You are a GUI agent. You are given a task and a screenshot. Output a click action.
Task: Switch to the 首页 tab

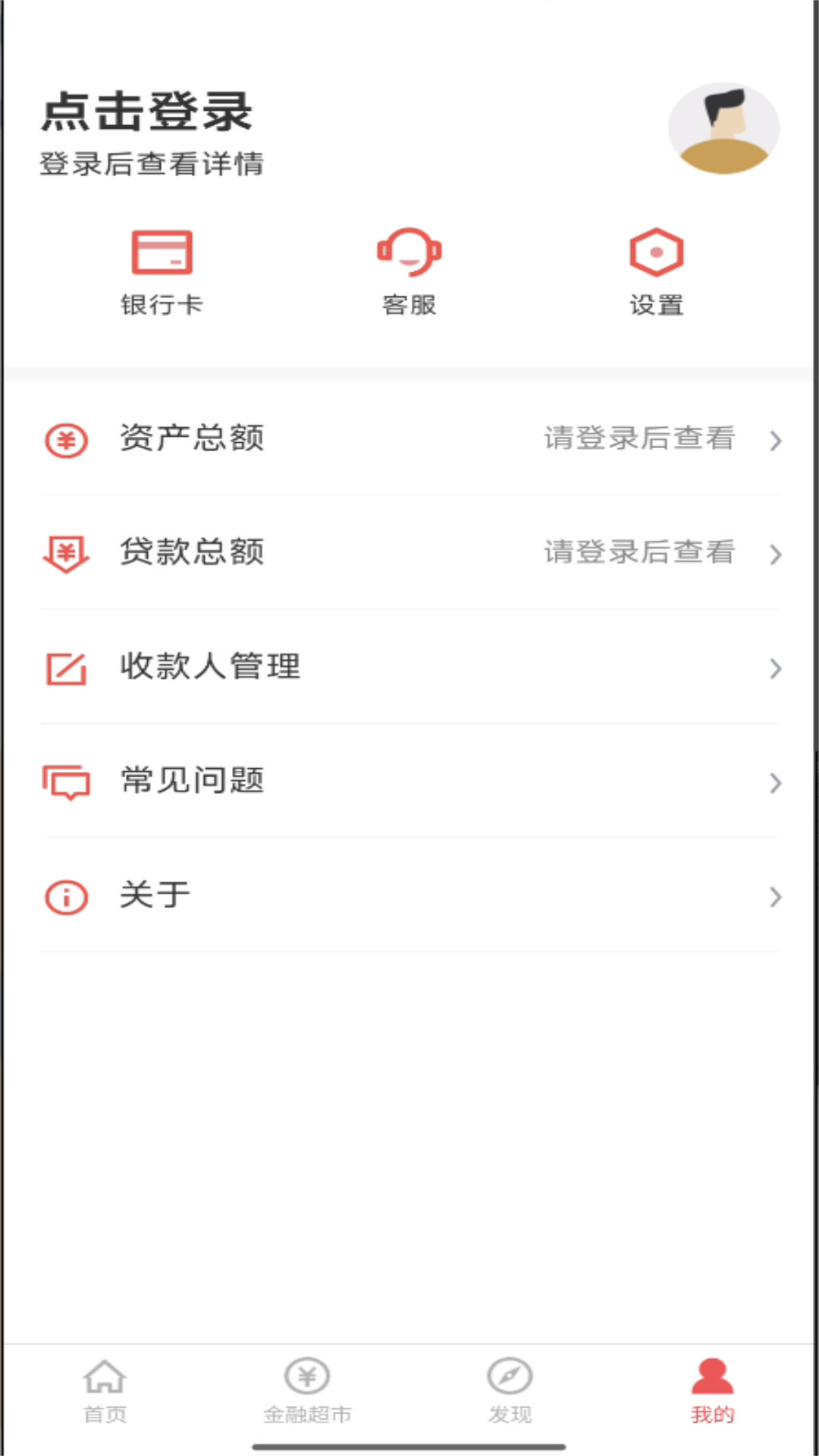(x=105, y=1391)
